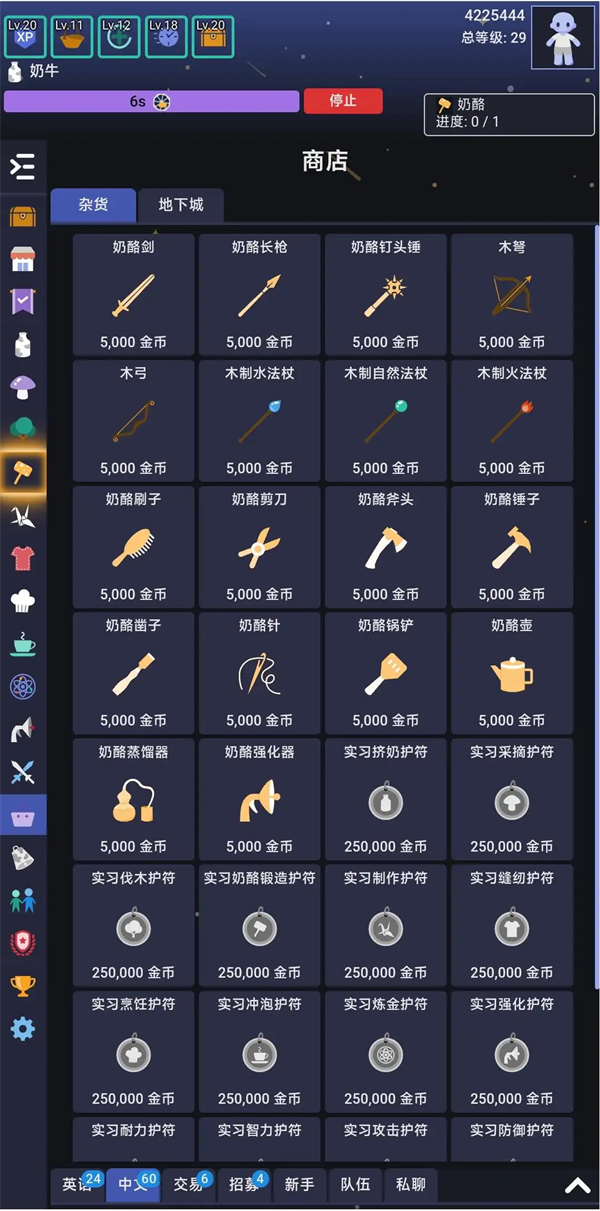Tap the red 停止 button
The height and width of the screenshot is (1211, 600).
[x=343, y=101]
